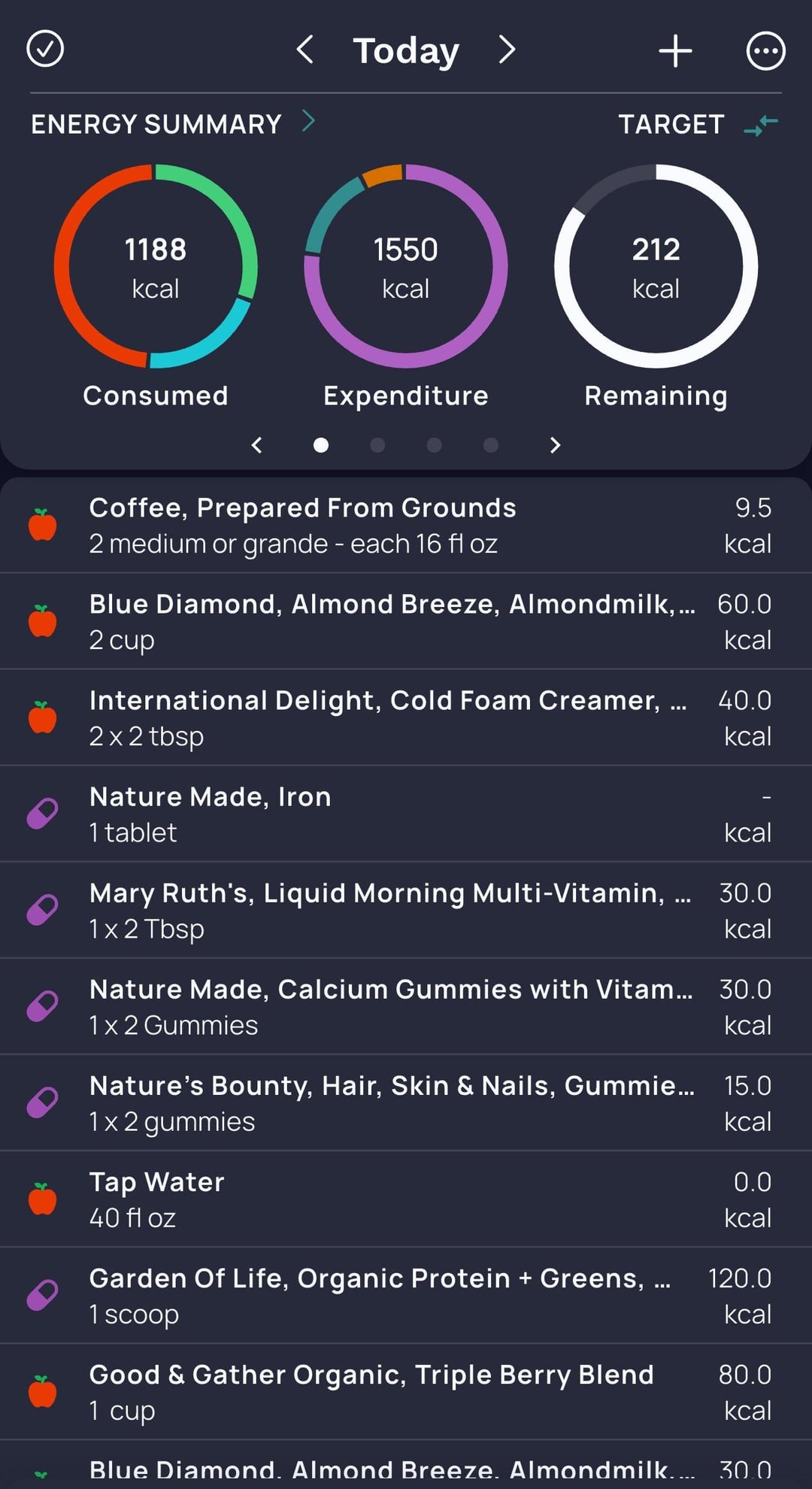The height and width of the screenshot is (1489, 812).
Task: Add a new diary entry
Action: click(x=675, y=51)
